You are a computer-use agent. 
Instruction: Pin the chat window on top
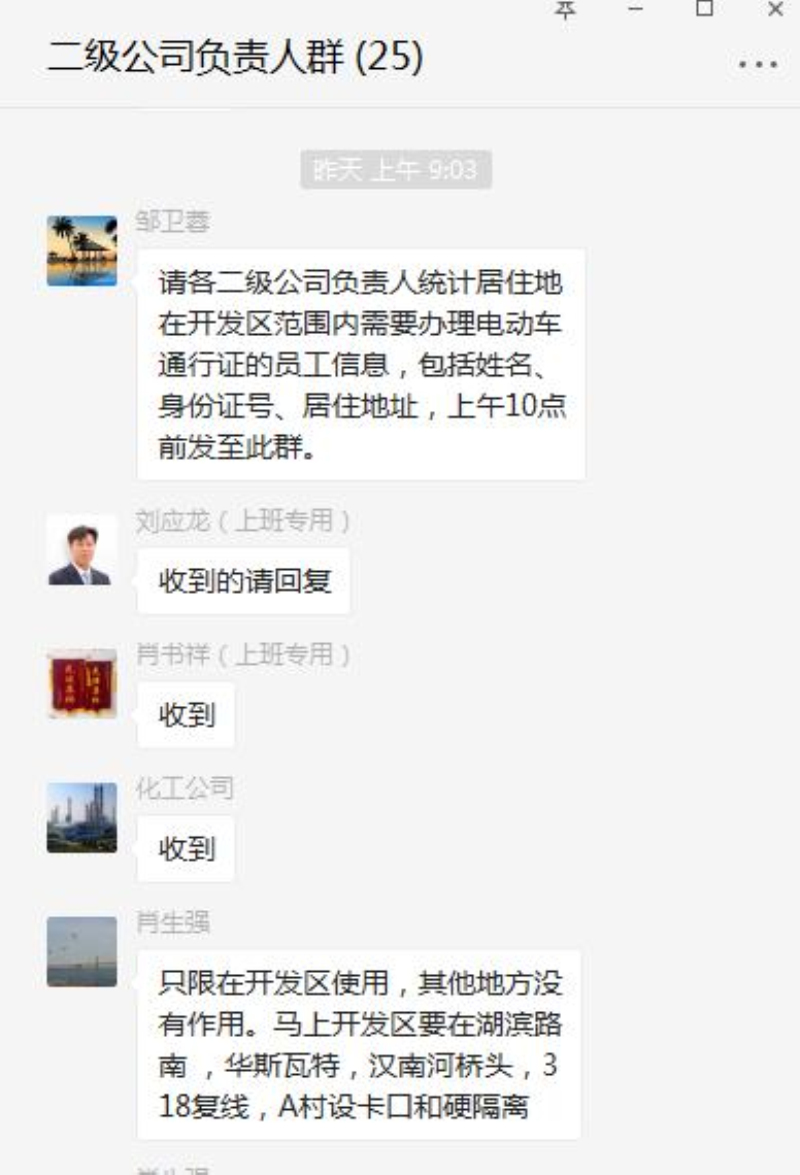click(x=566, y=9)
